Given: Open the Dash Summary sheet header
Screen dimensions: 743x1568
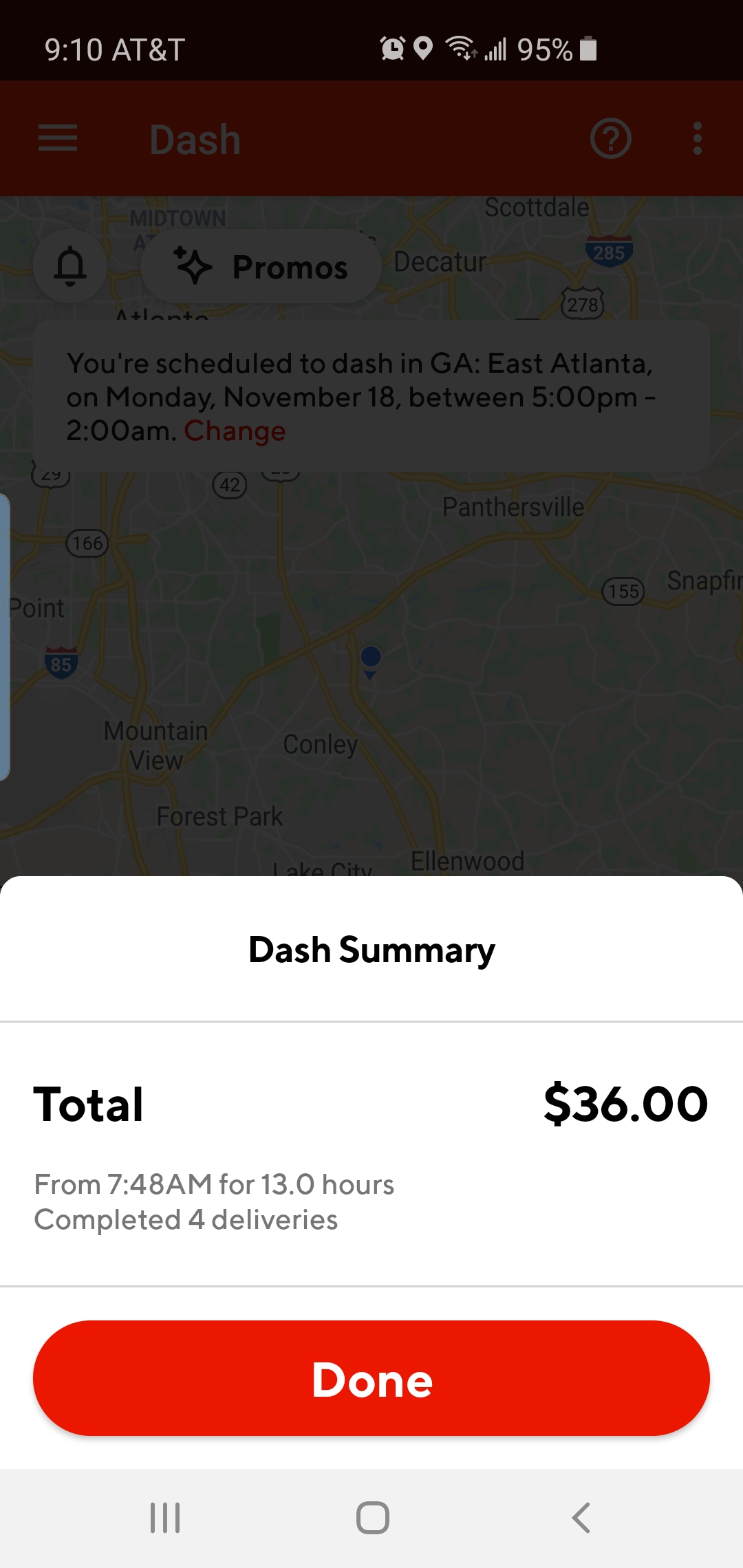Looking at the screenshot, I should [x=371, y=949].
